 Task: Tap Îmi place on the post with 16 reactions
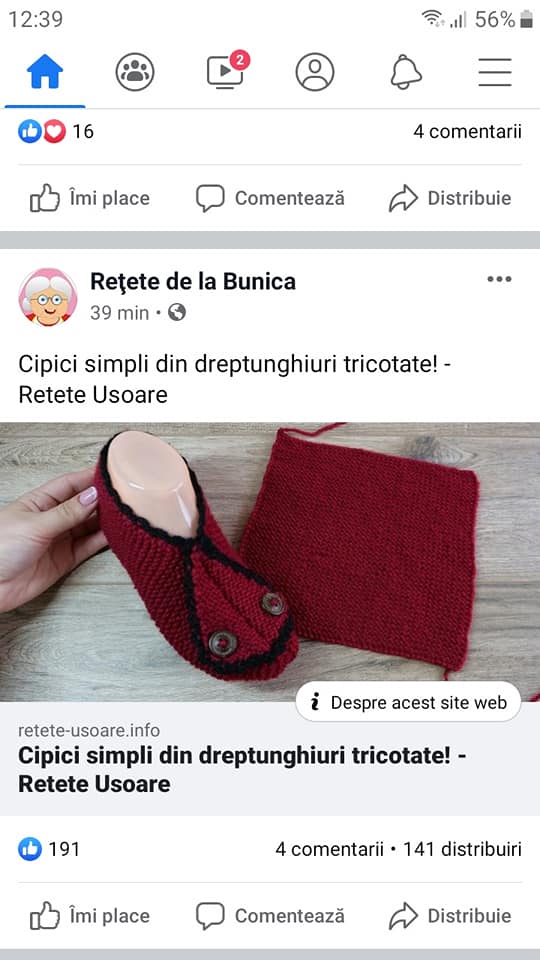89,198
